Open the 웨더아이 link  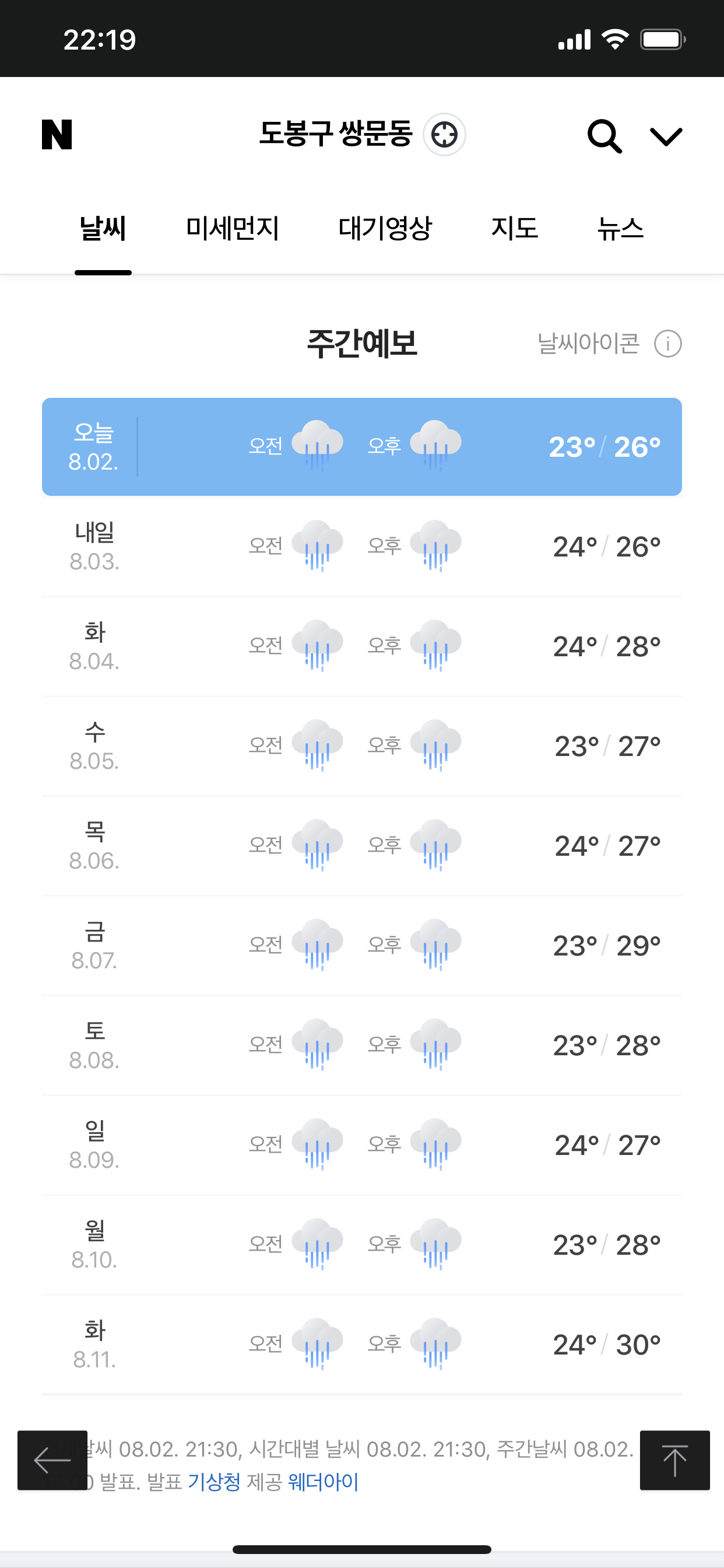coord(323,1482)
